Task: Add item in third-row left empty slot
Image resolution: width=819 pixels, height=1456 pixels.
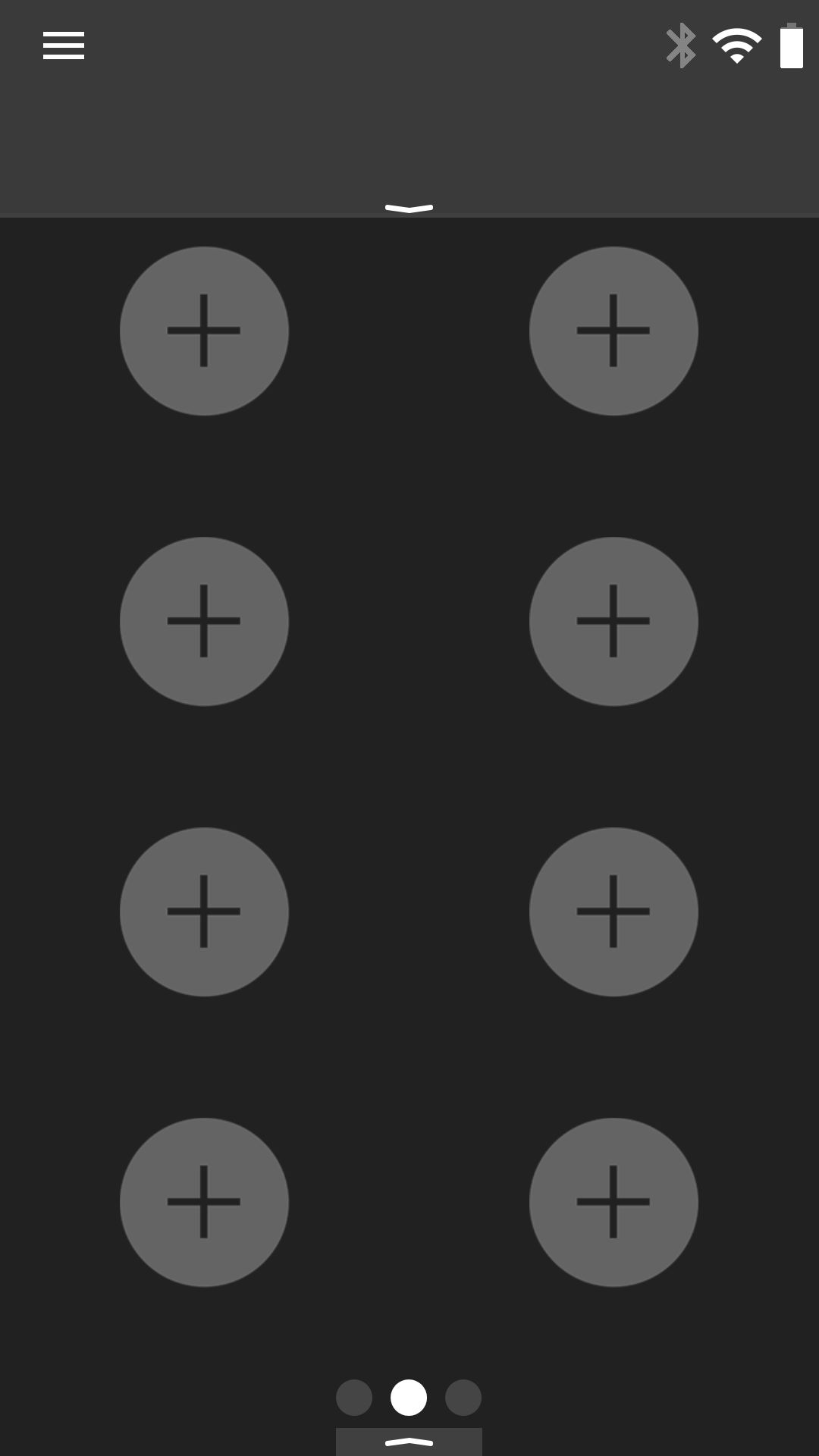Action: (204, 912)
